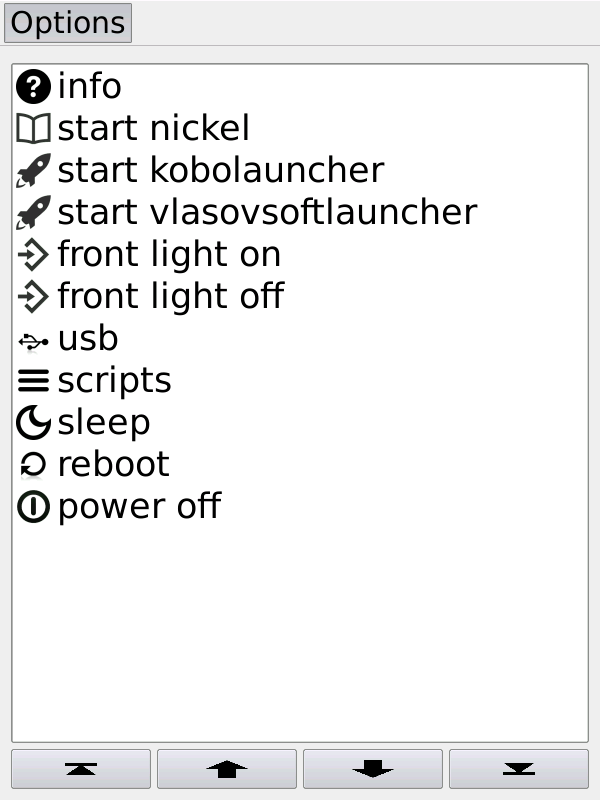This screenshot has height=800, width=600.
Task: Select start nickel
Action: [152, 129]
